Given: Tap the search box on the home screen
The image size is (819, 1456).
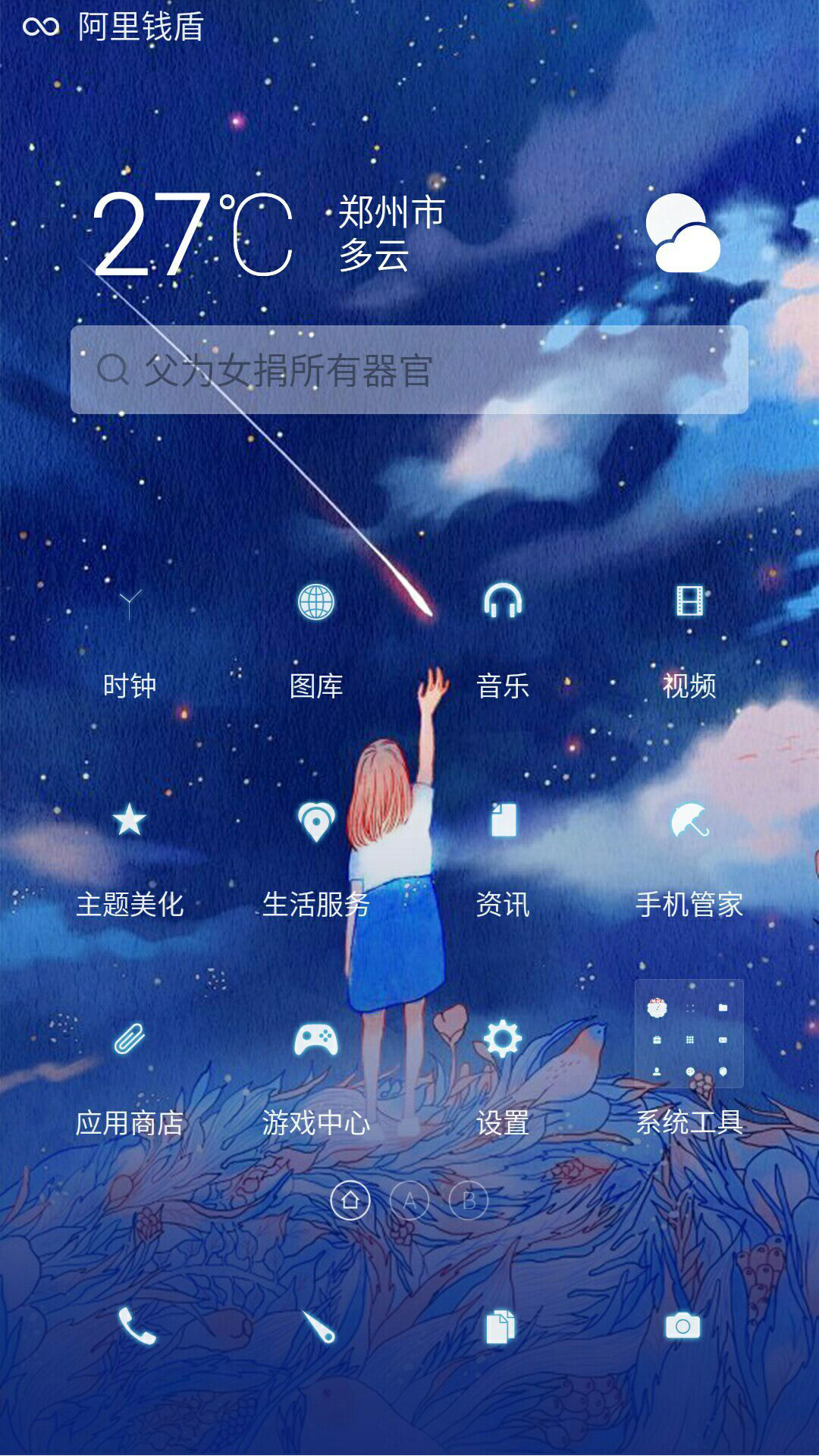Looking at the screenshot, I should (409, 370).
